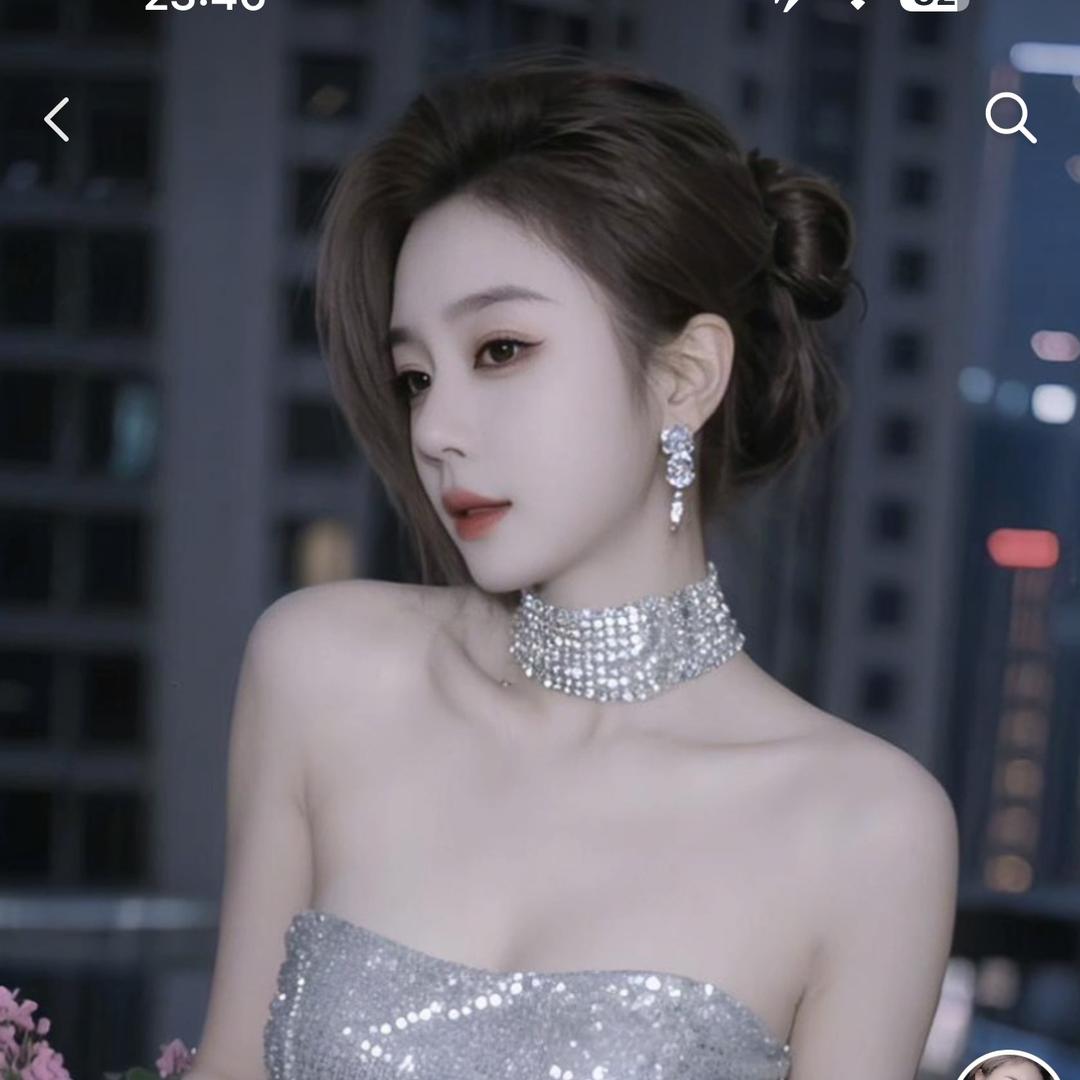Open the creator's profile avatar
Image resolution: width=1080 pixels, height=1080 pixels.
point(1008,1068)
